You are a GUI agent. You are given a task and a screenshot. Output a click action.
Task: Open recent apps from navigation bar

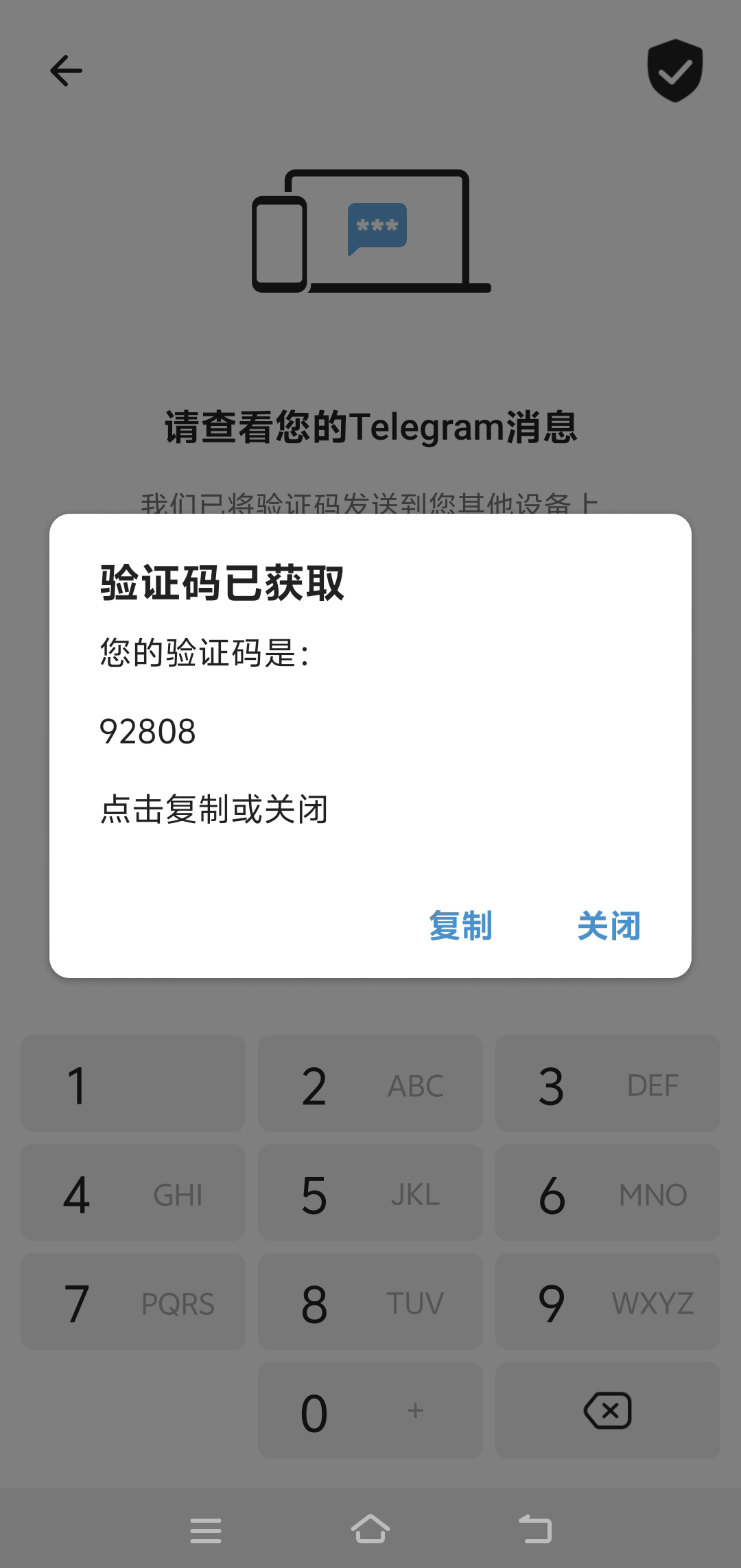pyautogui.click(x=205, y=1530)
